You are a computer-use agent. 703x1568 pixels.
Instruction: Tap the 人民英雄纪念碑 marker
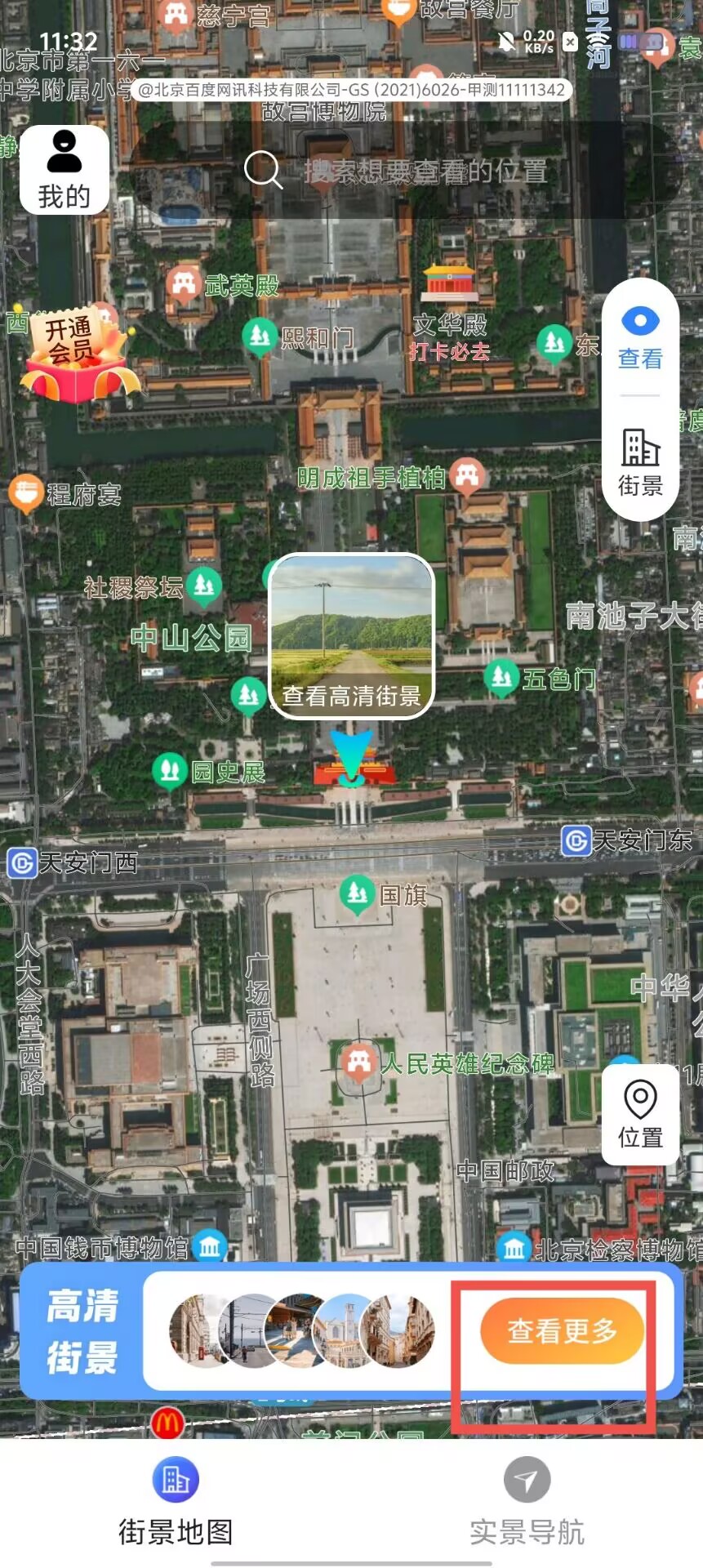coord(358,1062)
